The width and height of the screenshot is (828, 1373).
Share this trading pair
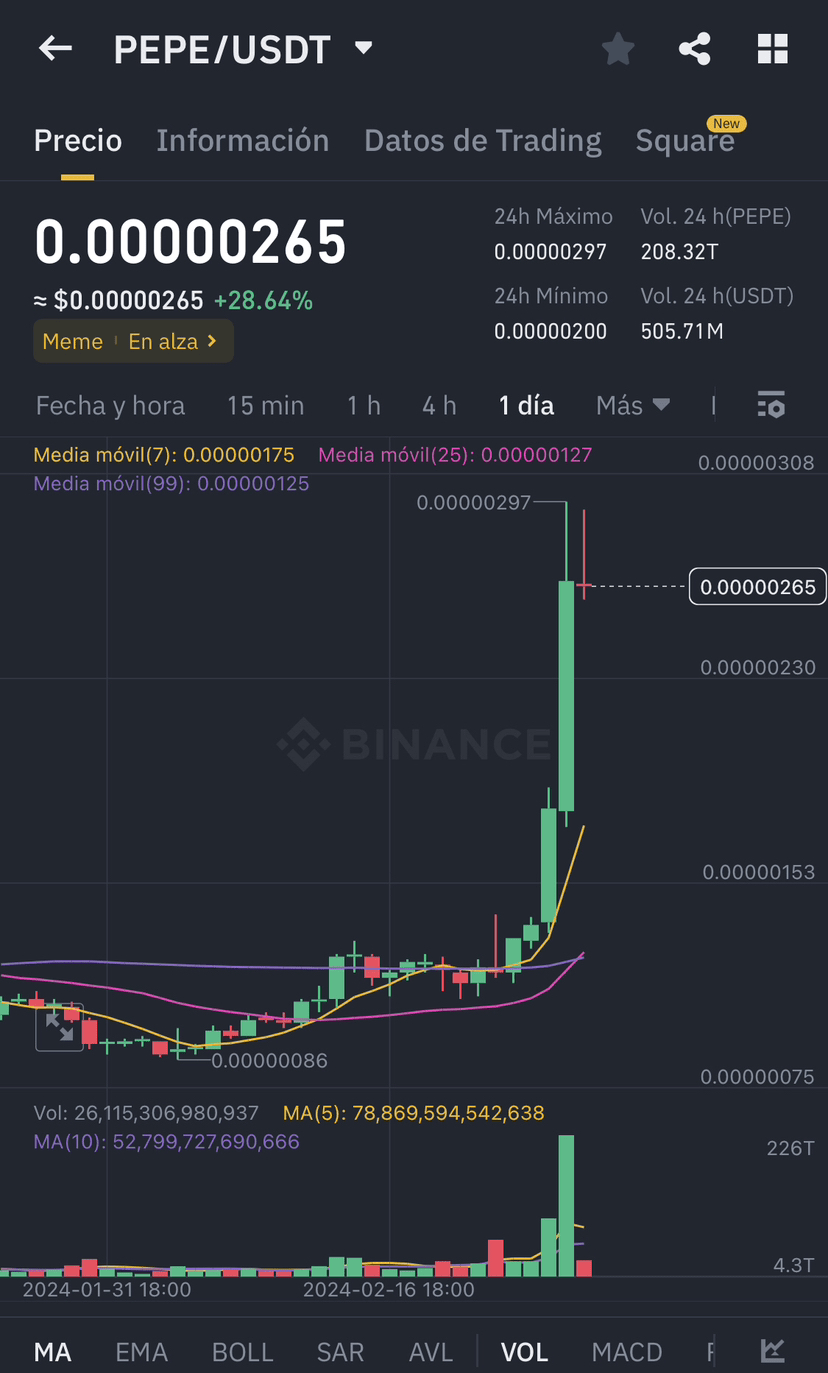click(x=694, y=48)
